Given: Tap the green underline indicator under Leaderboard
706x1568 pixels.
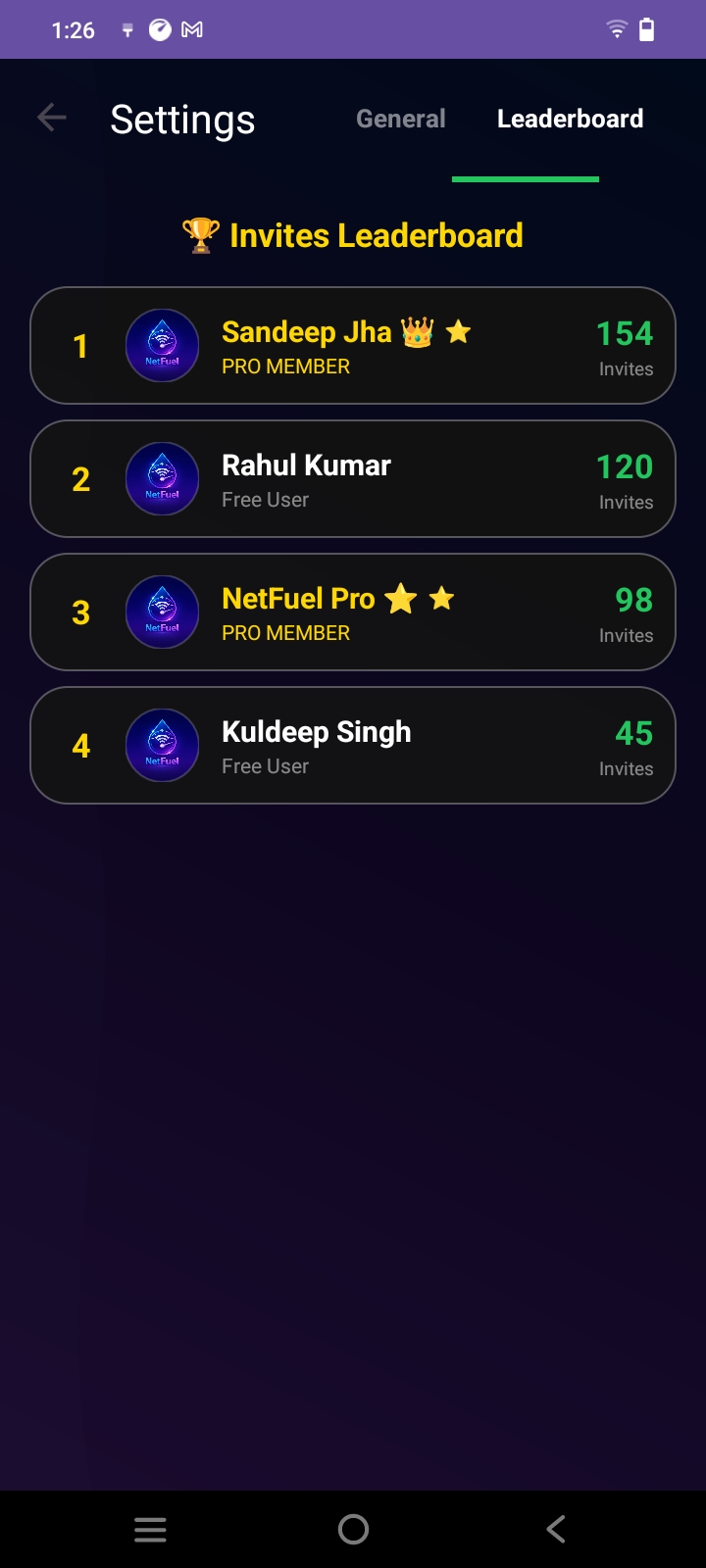Looking at the screenshot, I should click(x=526, y=178).
